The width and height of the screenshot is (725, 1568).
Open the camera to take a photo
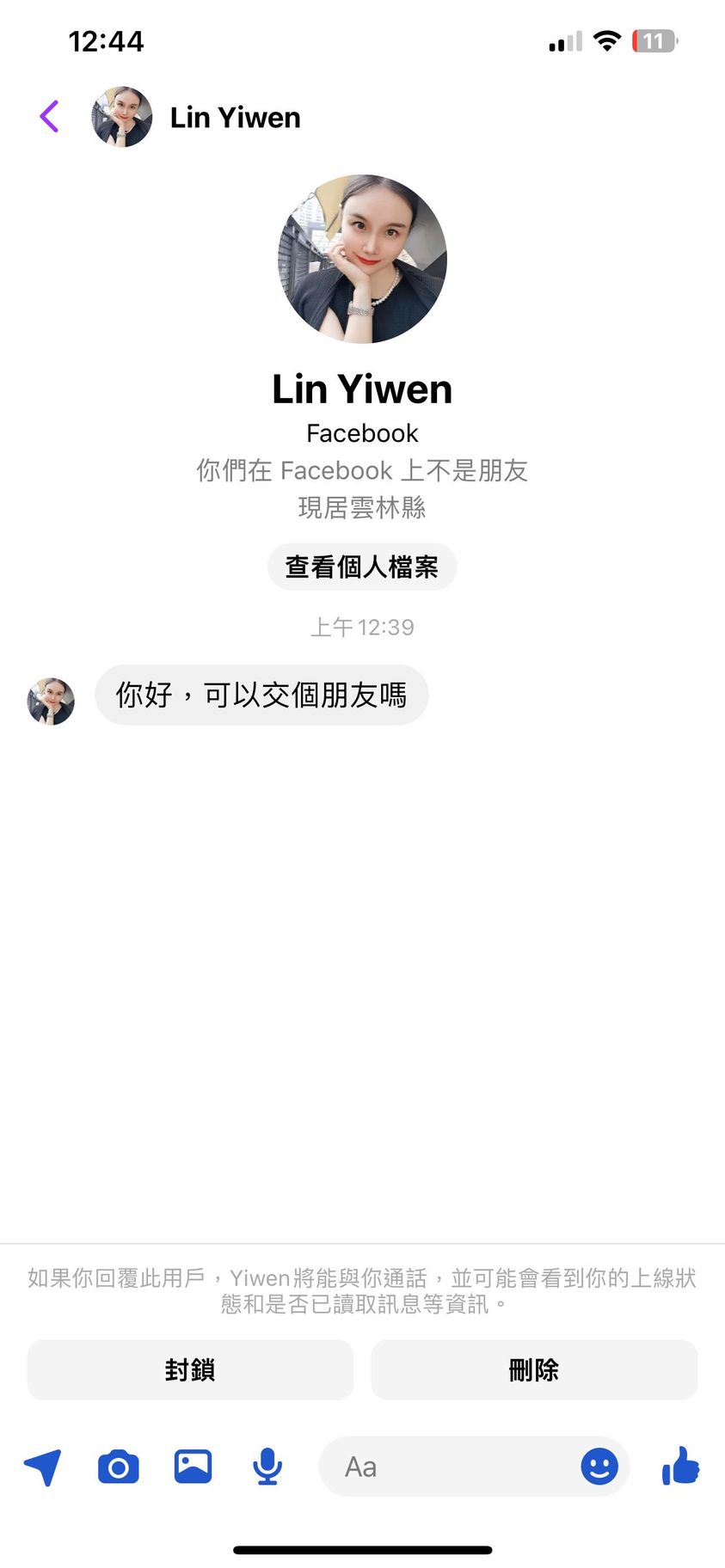pyautogui.click(x=119, y=1467)
